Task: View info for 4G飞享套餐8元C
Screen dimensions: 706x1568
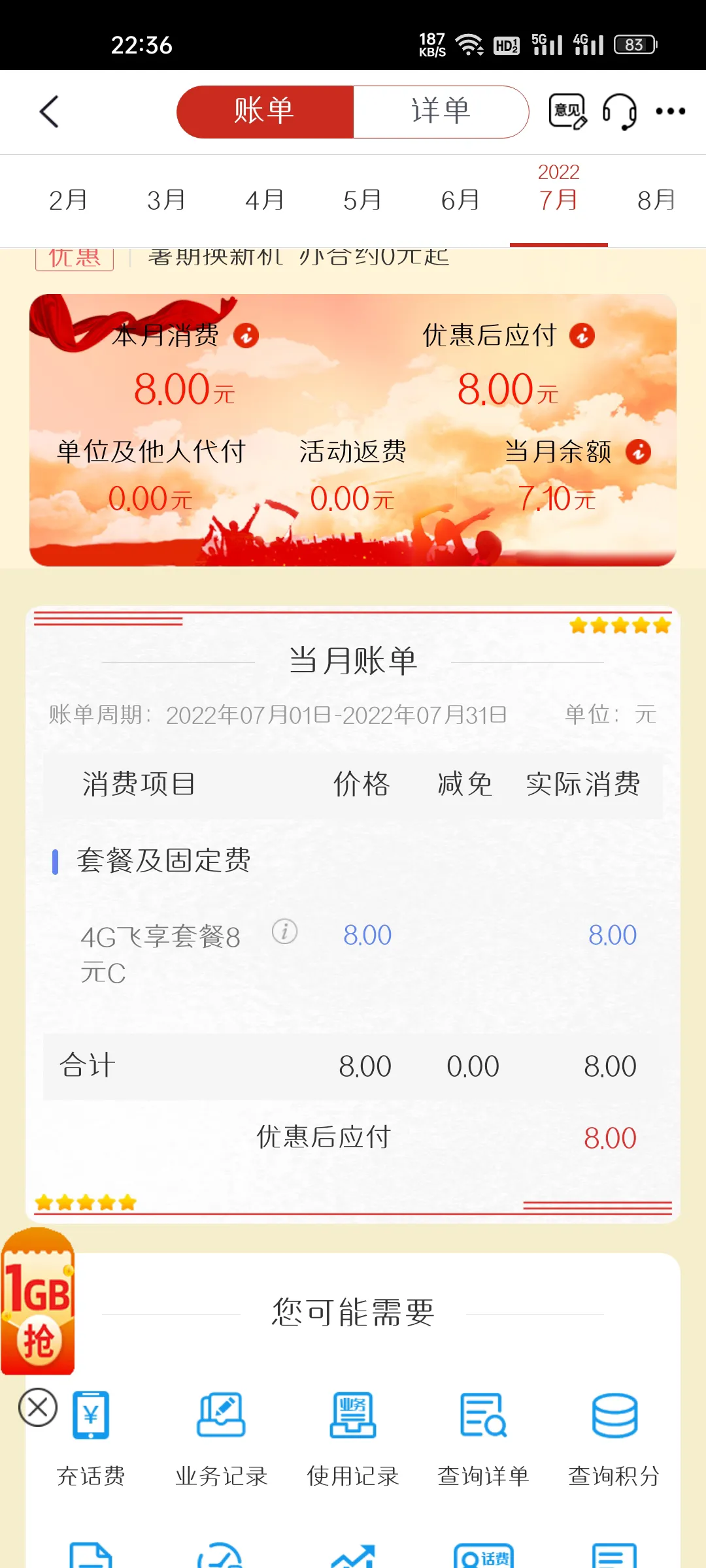Action: [284, 931]
